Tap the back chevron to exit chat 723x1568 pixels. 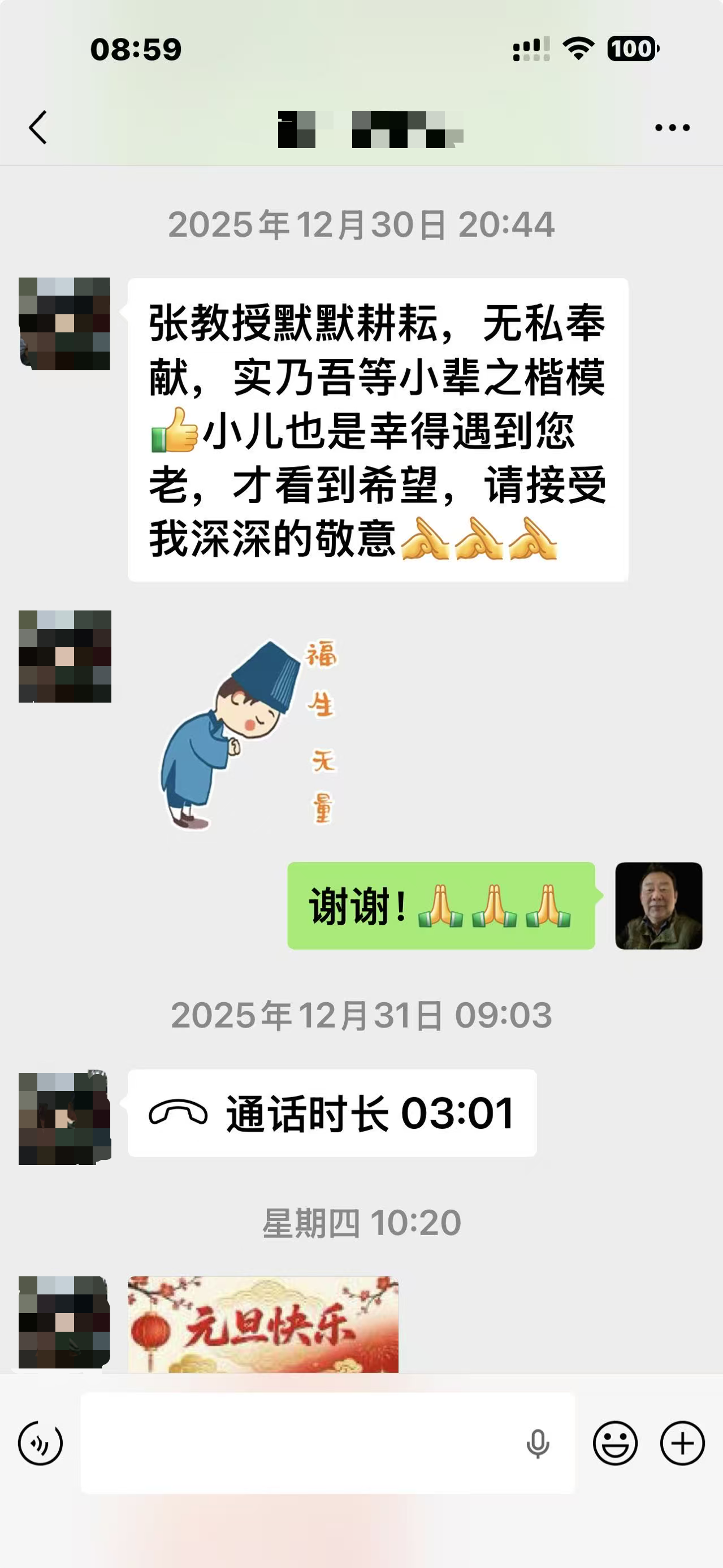point(38,128)
